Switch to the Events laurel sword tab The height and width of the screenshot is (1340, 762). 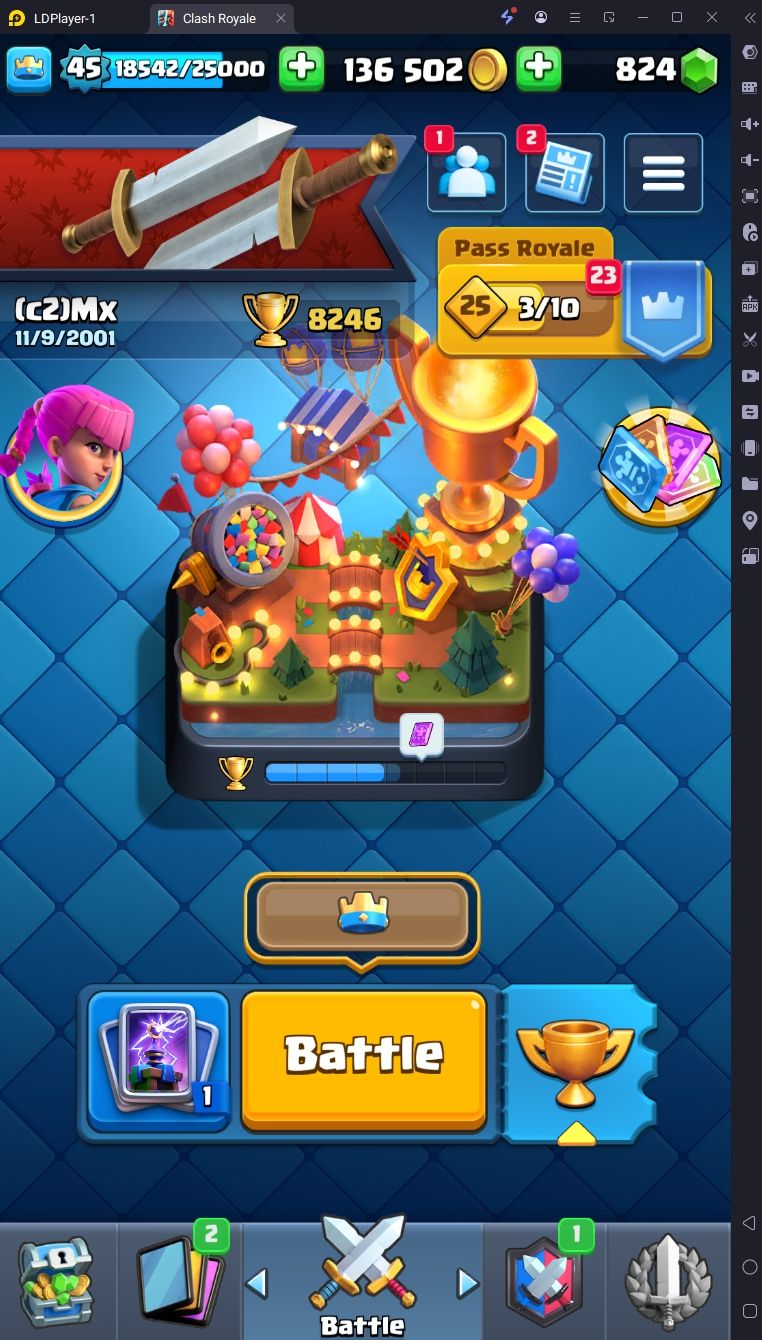point(668,1280)
